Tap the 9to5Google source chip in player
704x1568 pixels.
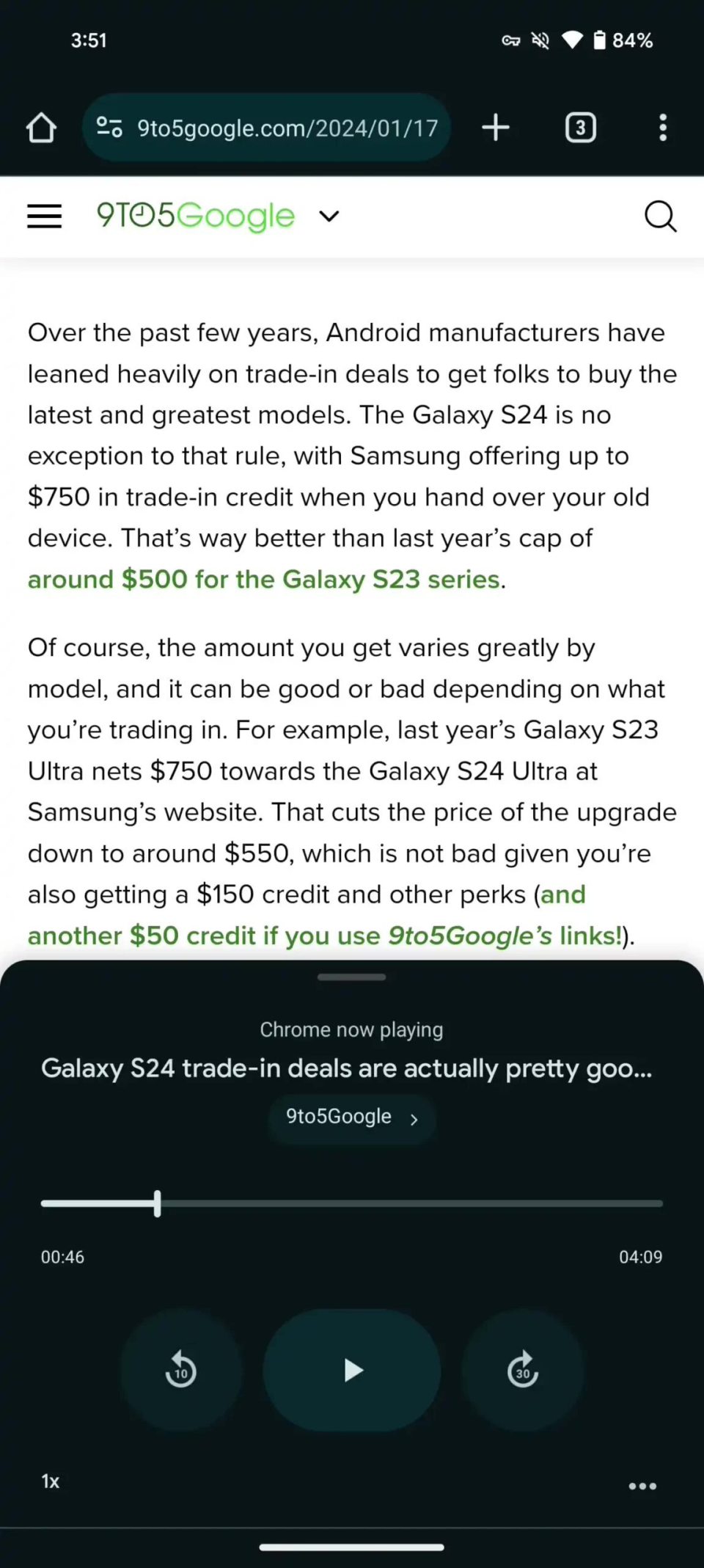click(x=352, y=1117)
